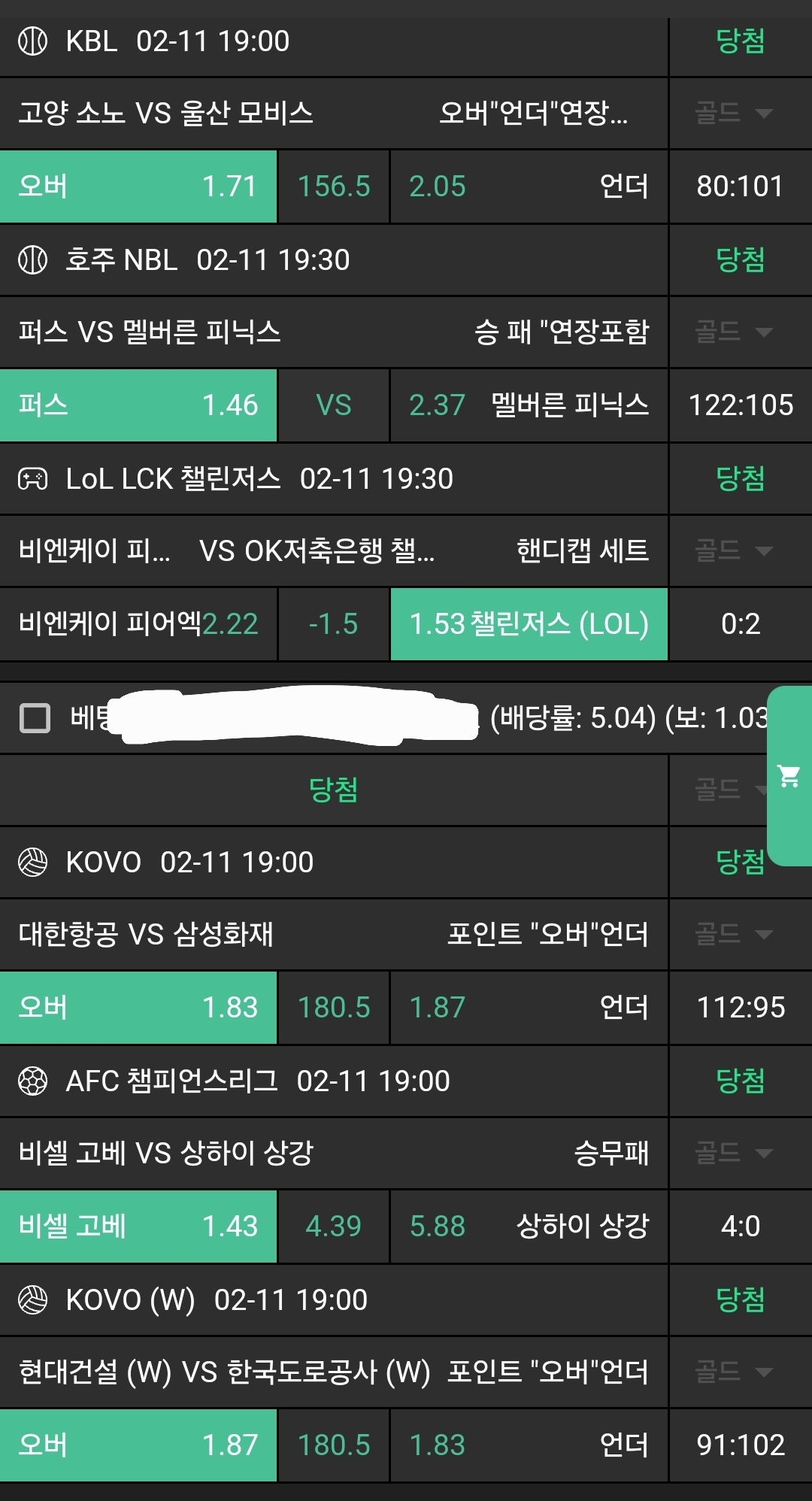812x1501 pixels.
Task: Select 언더 2.05 for the KBL match
Action: [x=529, y=186]
